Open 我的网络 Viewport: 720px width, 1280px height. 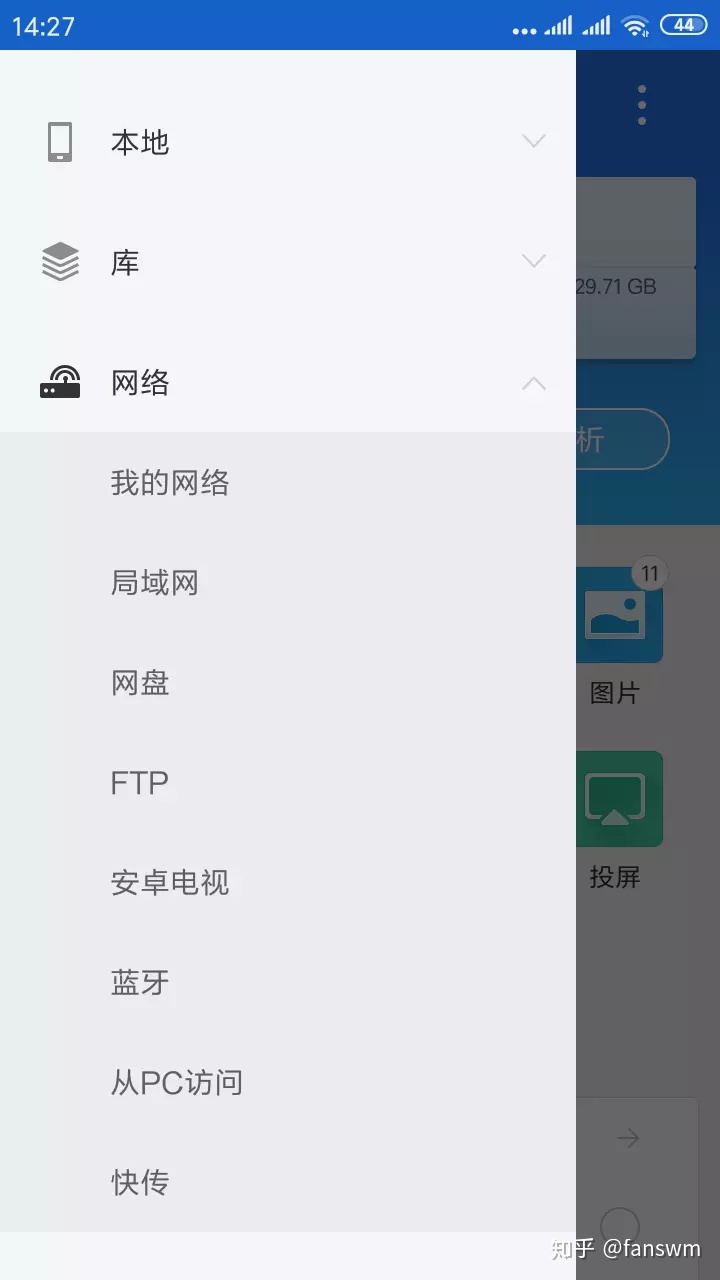click(x=288, y=483)
